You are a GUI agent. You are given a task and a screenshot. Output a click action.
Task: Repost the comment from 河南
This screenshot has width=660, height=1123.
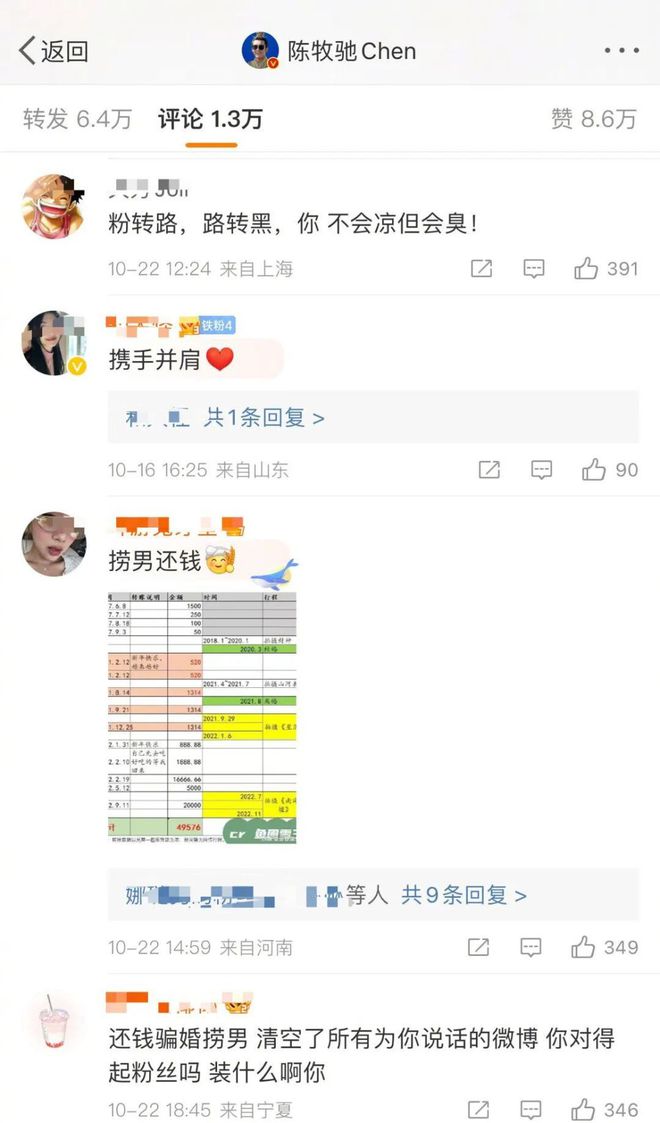(x=479, y=947)
